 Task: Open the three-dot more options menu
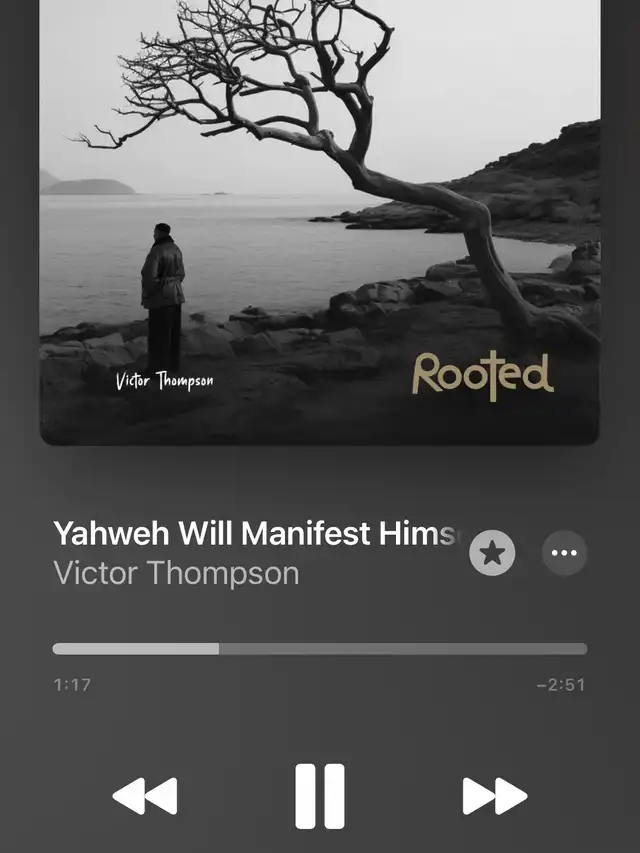[564, 553]
